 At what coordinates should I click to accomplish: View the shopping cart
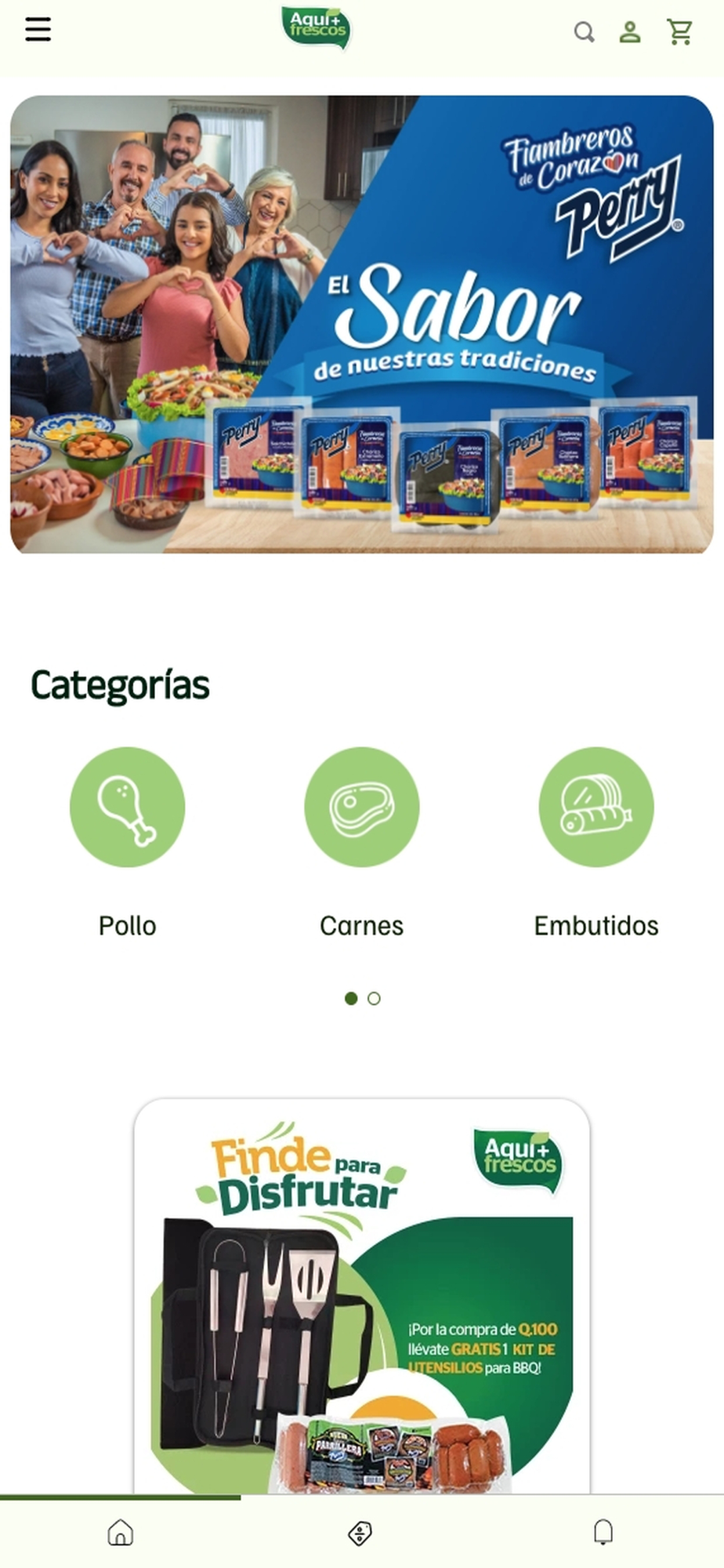pos(679,32)
